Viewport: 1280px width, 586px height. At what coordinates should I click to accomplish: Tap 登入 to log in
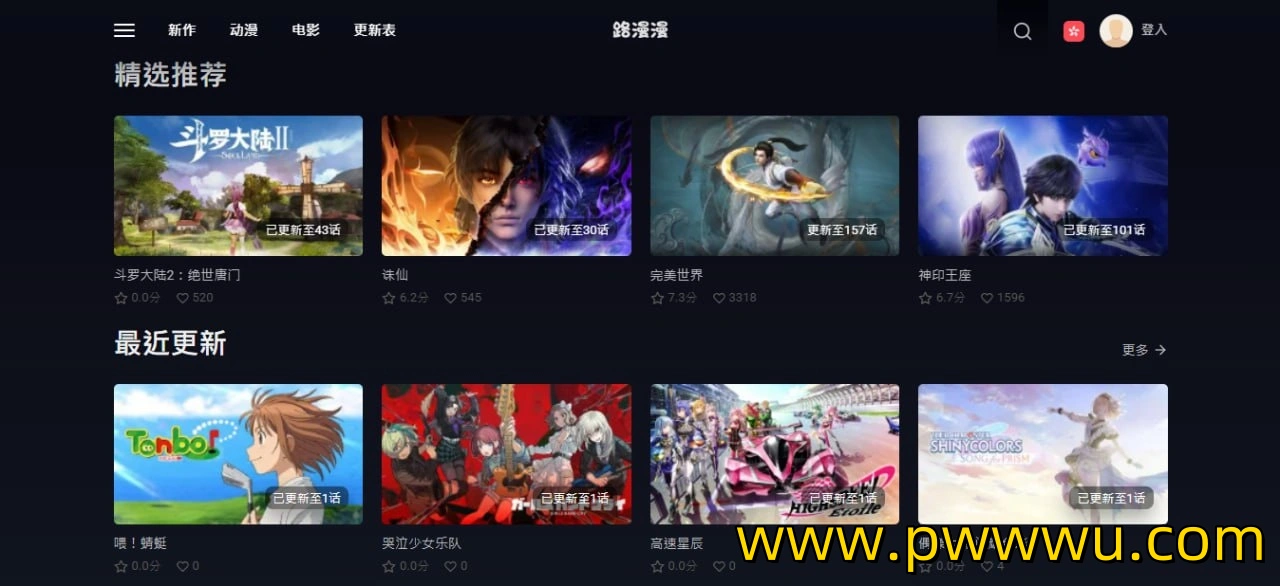pyautogui.click(x=1154, y=30)
